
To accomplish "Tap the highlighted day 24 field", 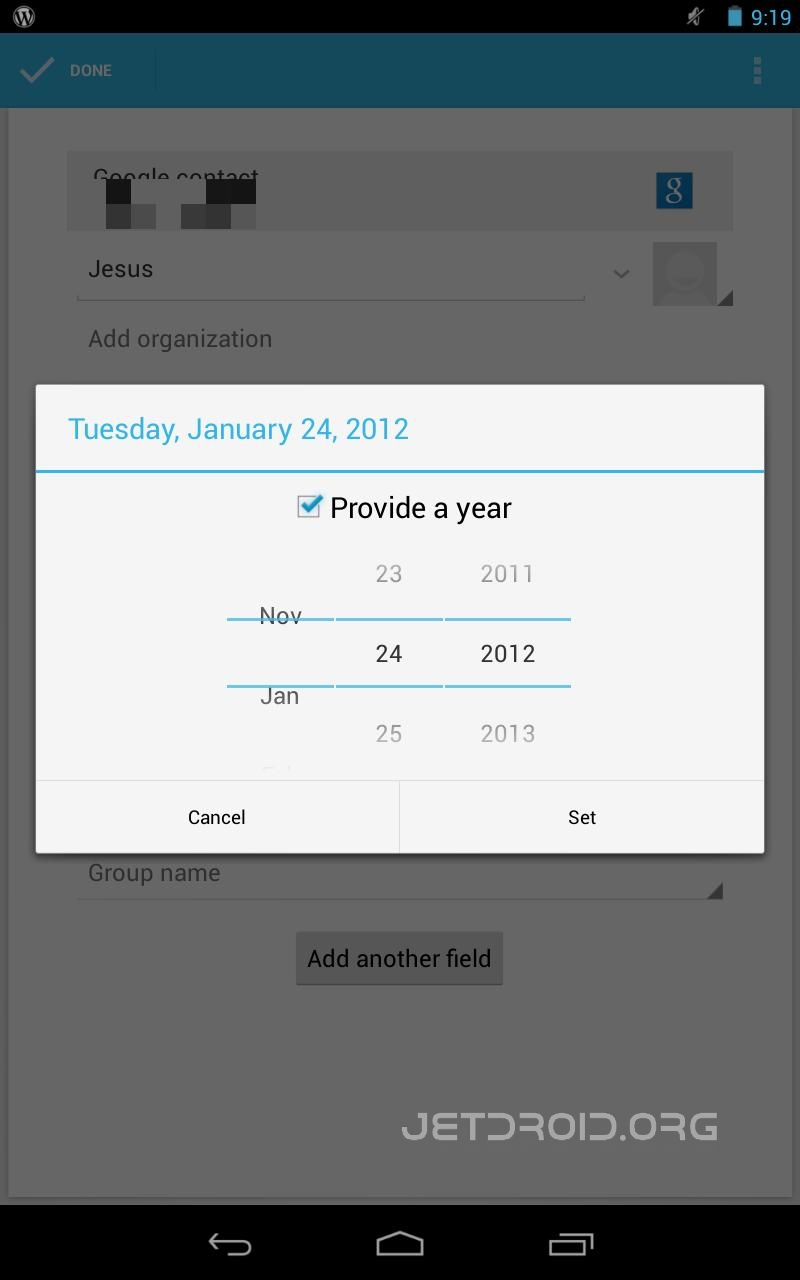I will click(389, 654).
